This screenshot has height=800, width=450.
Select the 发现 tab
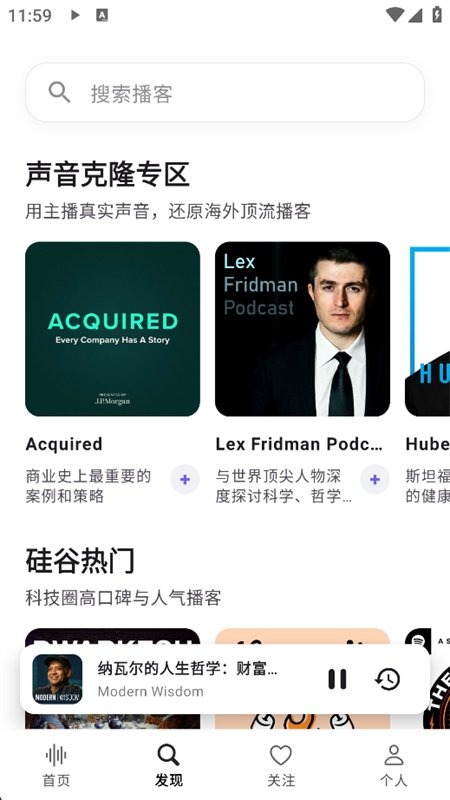click(x=168, y=765)
